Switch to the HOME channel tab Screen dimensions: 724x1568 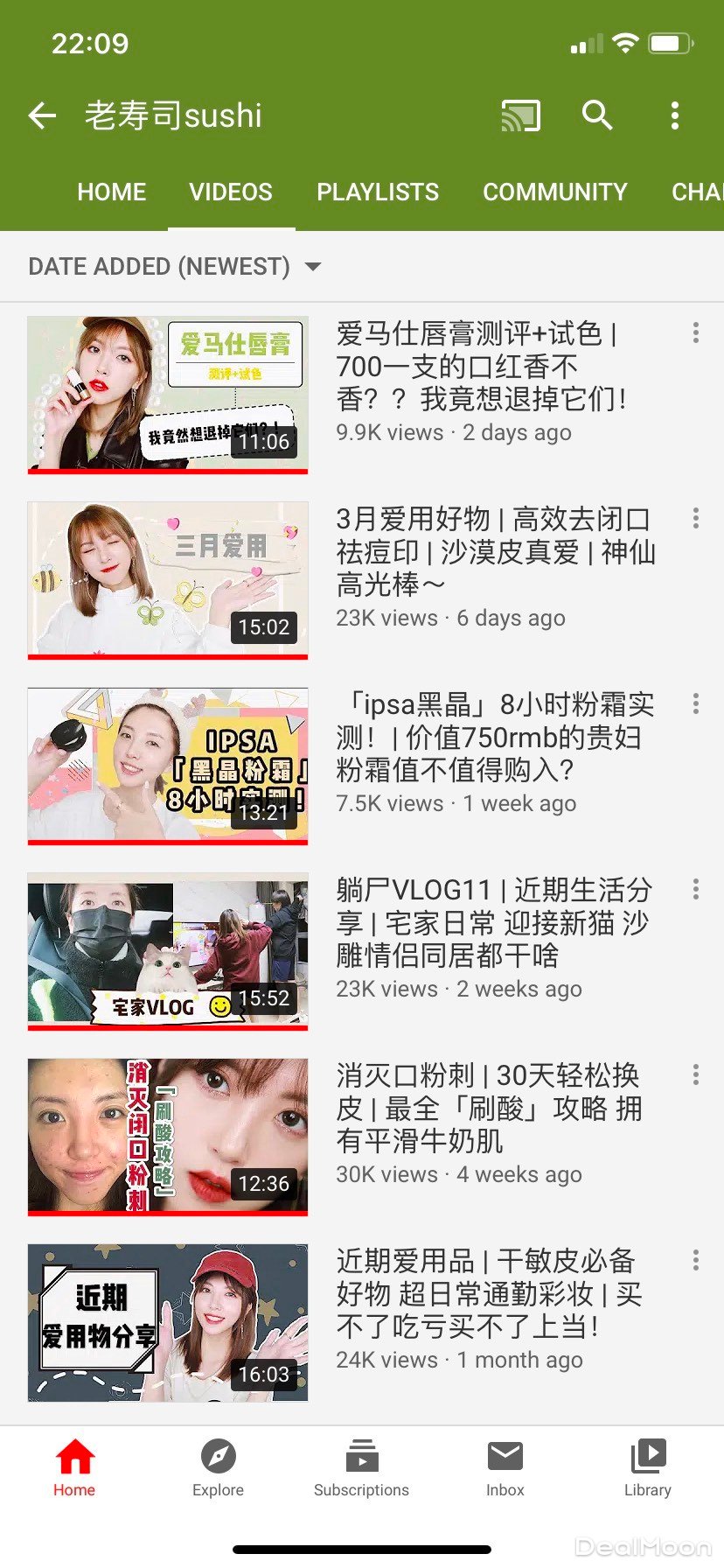(x=112, y=192)
